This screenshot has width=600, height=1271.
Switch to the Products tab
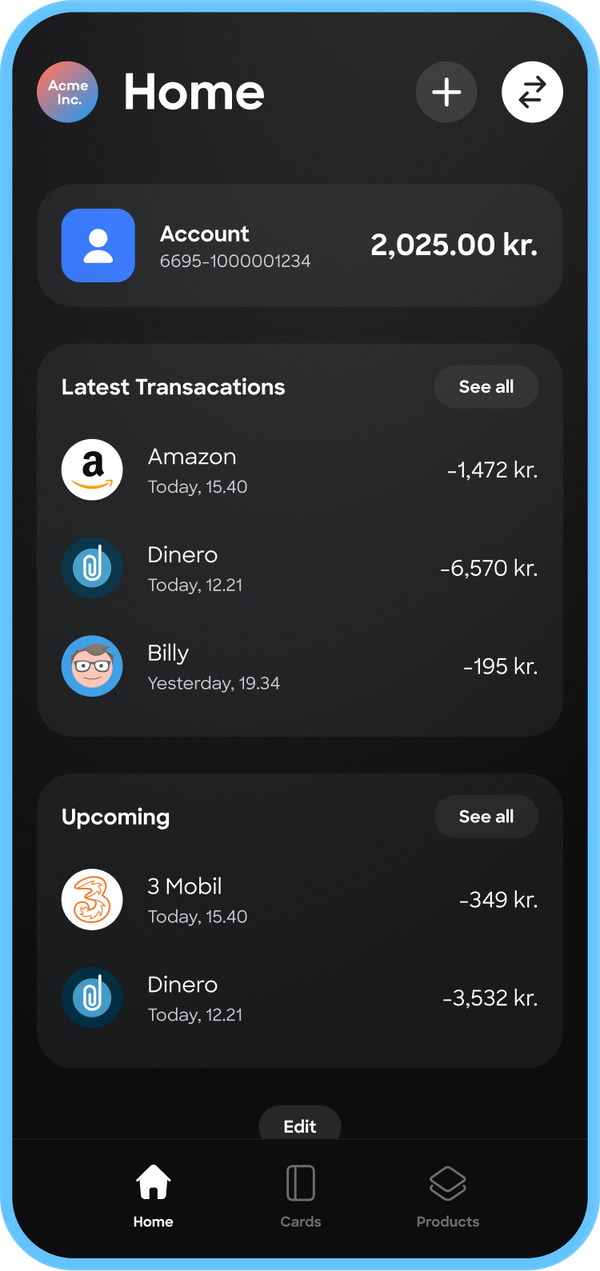point(447,1195)
